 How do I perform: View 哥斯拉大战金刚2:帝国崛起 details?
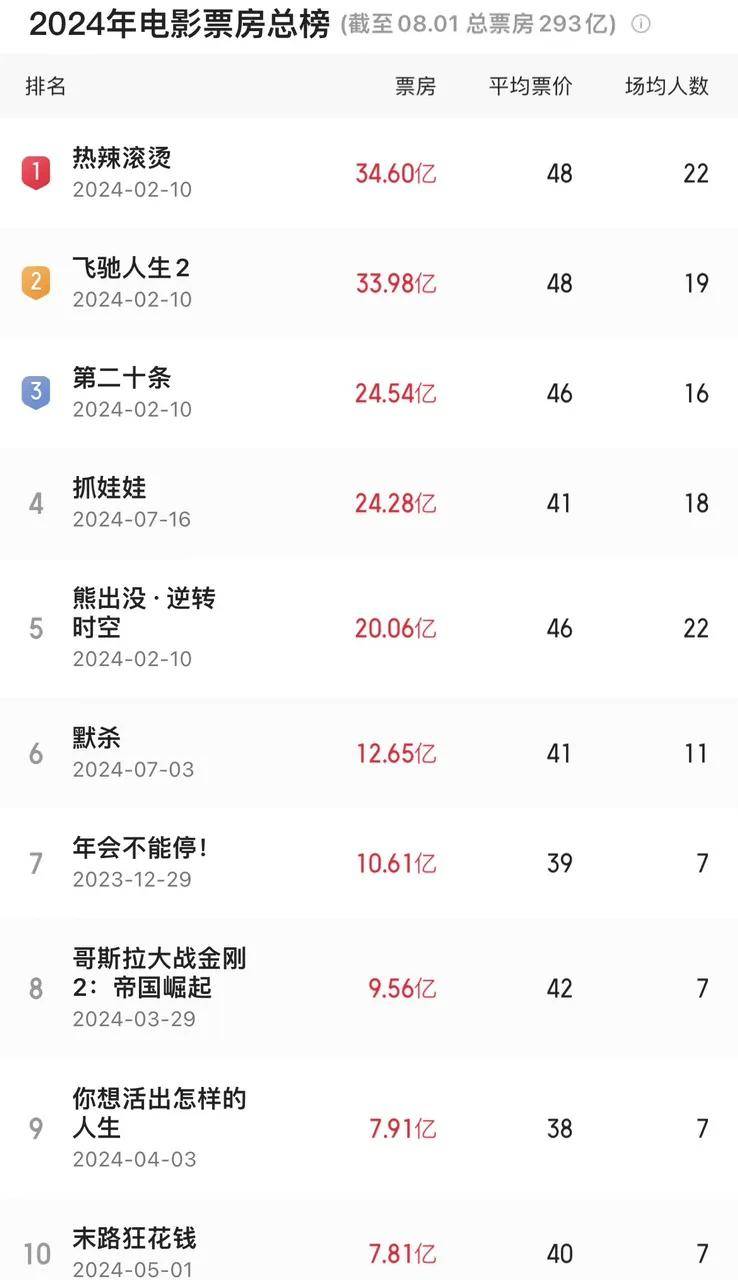click(369, 988)
